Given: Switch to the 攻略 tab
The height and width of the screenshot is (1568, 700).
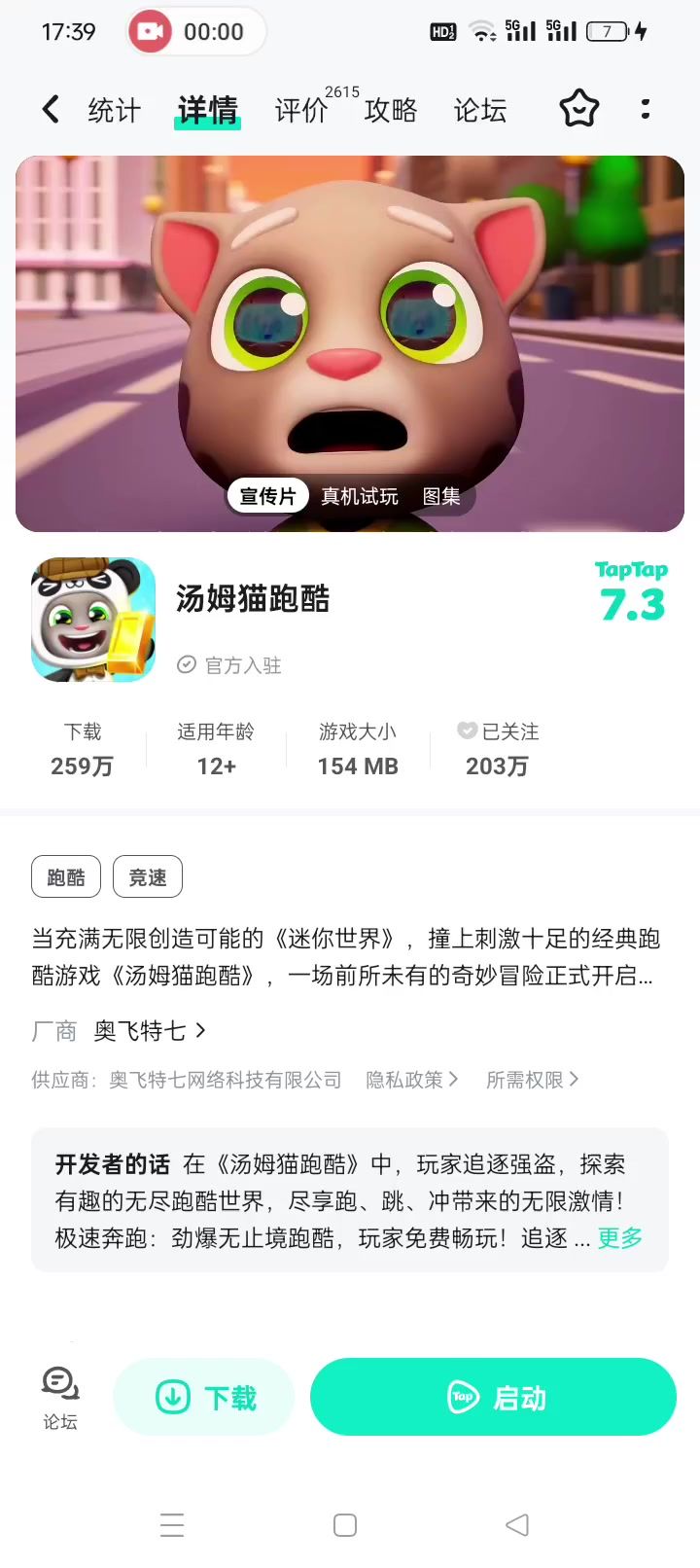Looking at the screenshot, I should (x=391, y=110).
